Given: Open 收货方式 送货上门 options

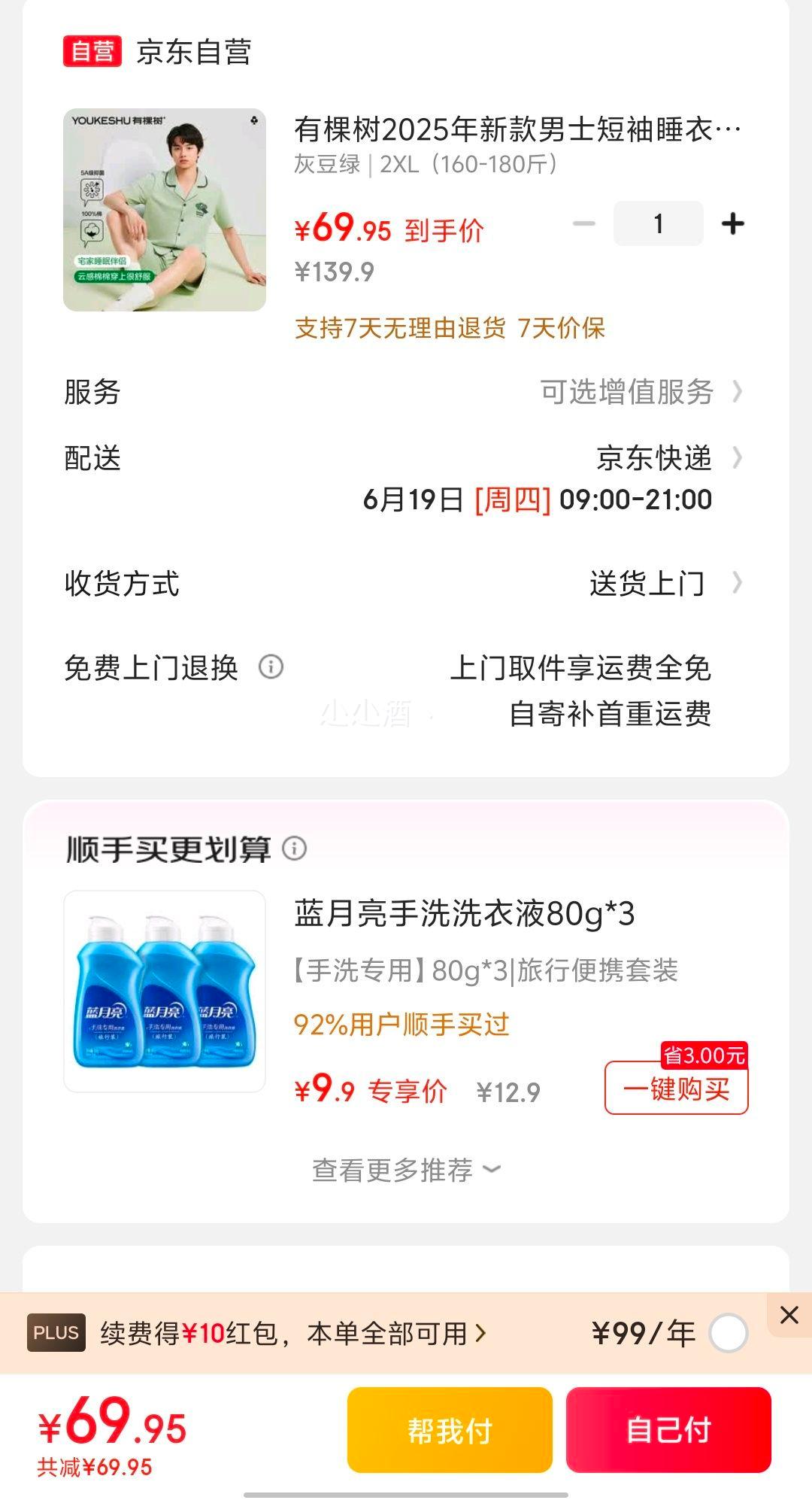Looking at the screenshot, I should tap(666, 583).
